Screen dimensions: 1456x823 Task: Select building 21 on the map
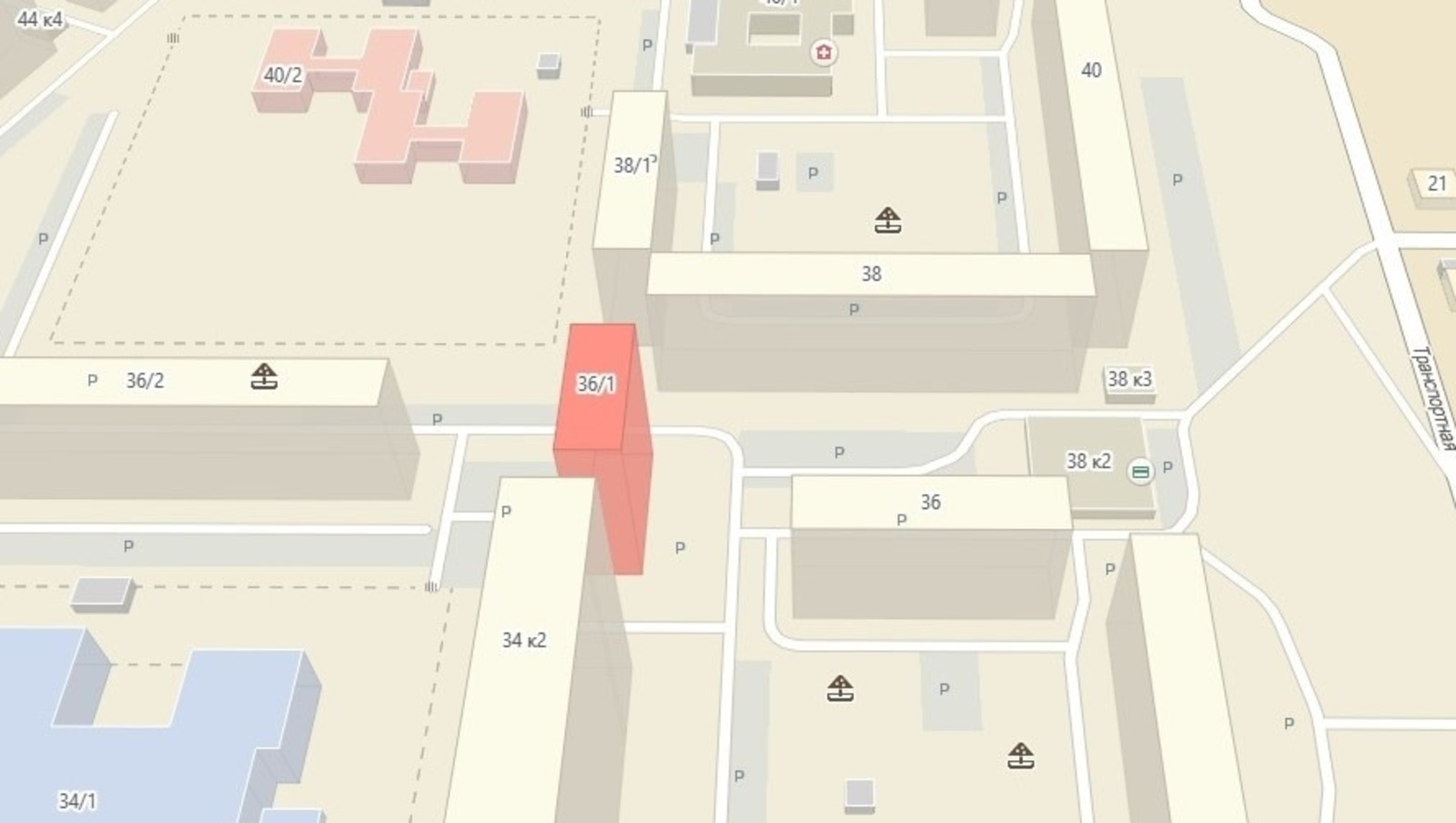1437,184
